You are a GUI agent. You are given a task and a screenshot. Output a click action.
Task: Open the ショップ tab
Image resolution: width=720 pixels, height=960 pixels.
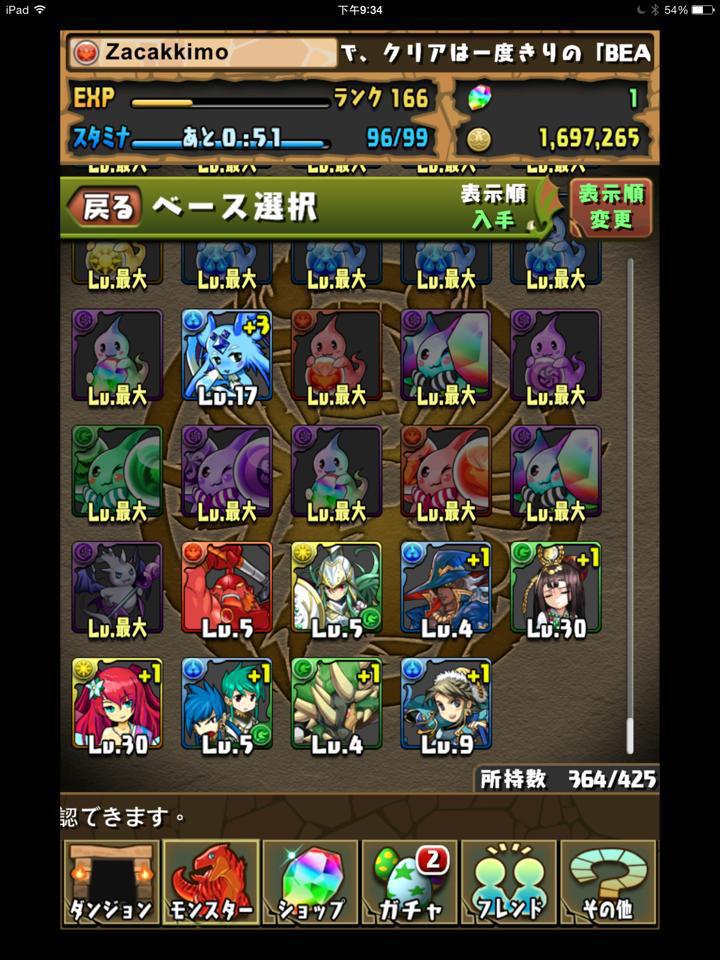click(310, 884)
